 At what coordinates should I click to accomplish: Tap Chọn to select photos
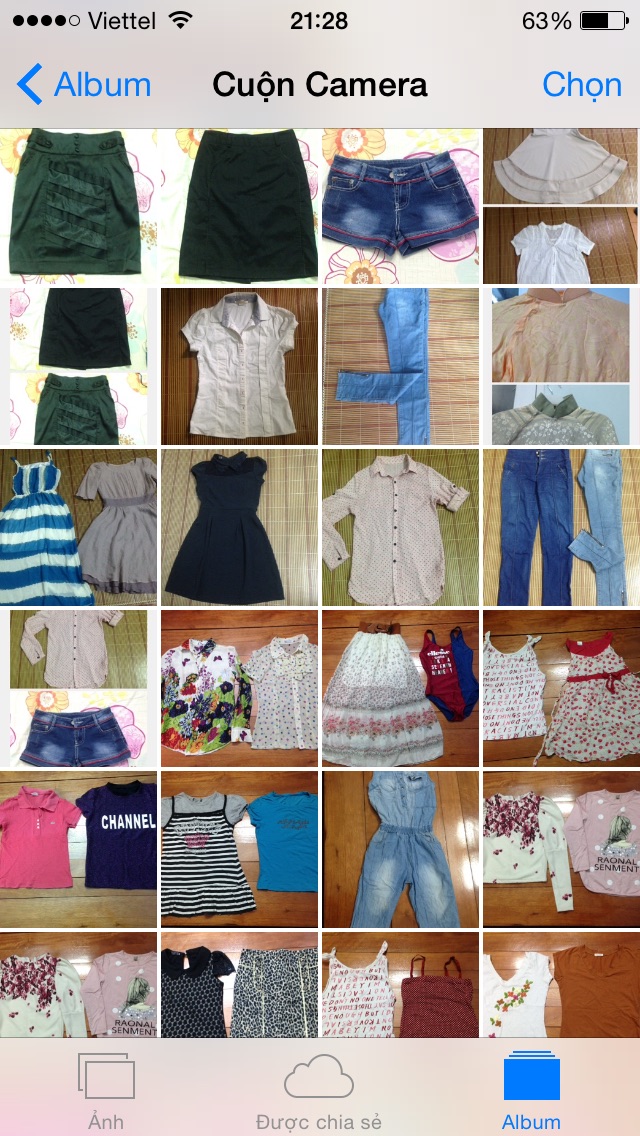click(581, 85)
